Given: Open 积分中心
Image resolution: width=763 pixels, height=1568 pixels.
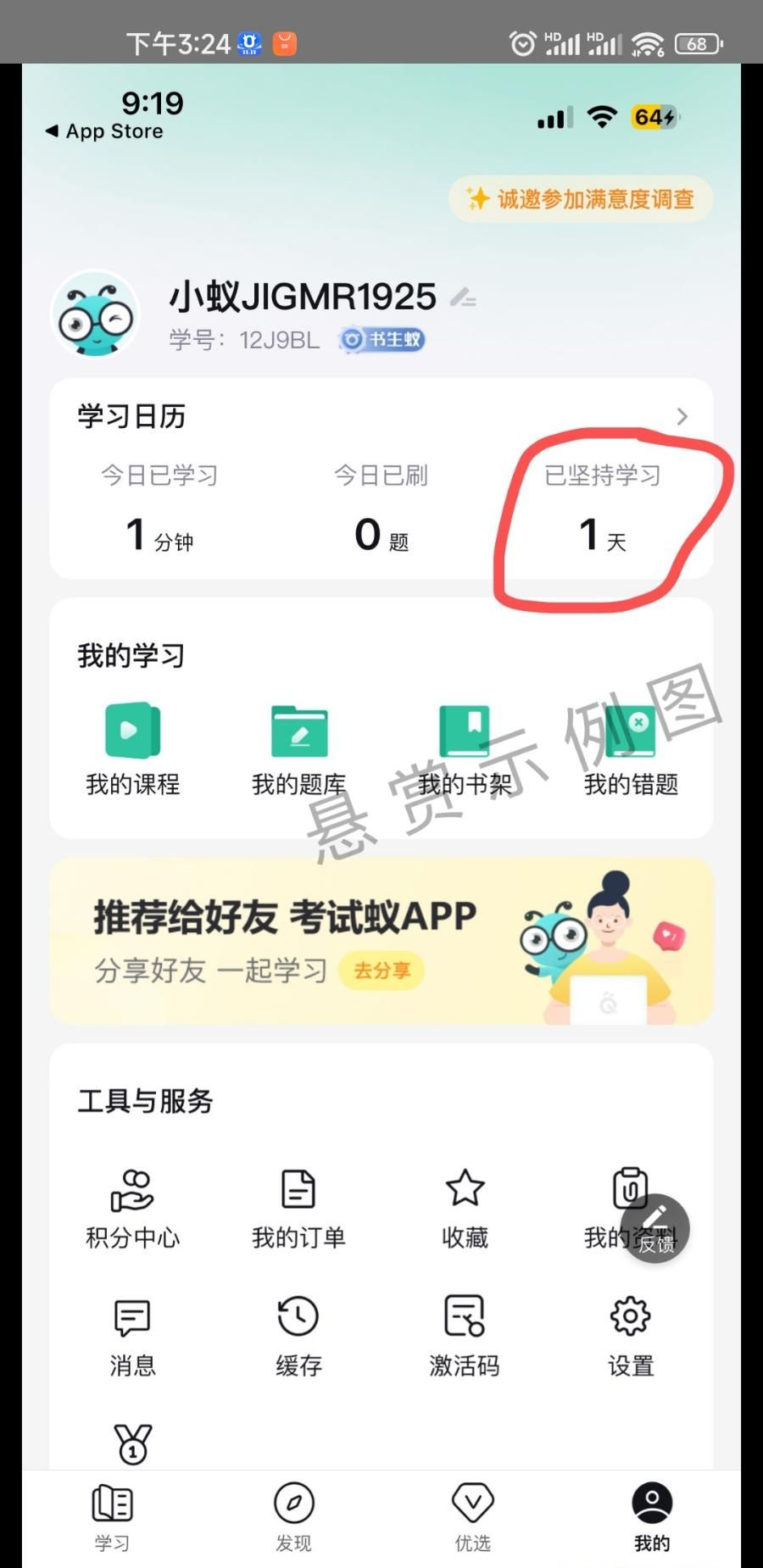Looking at the screenshot, I should click(x=132, y=1209).
